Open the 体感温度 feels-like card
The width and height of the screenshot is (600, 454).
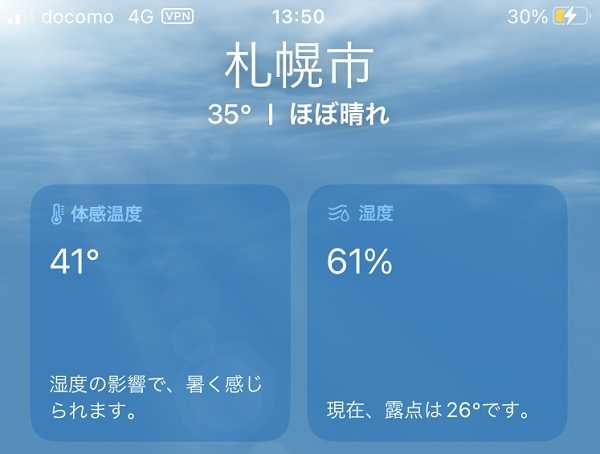[160, 312]
